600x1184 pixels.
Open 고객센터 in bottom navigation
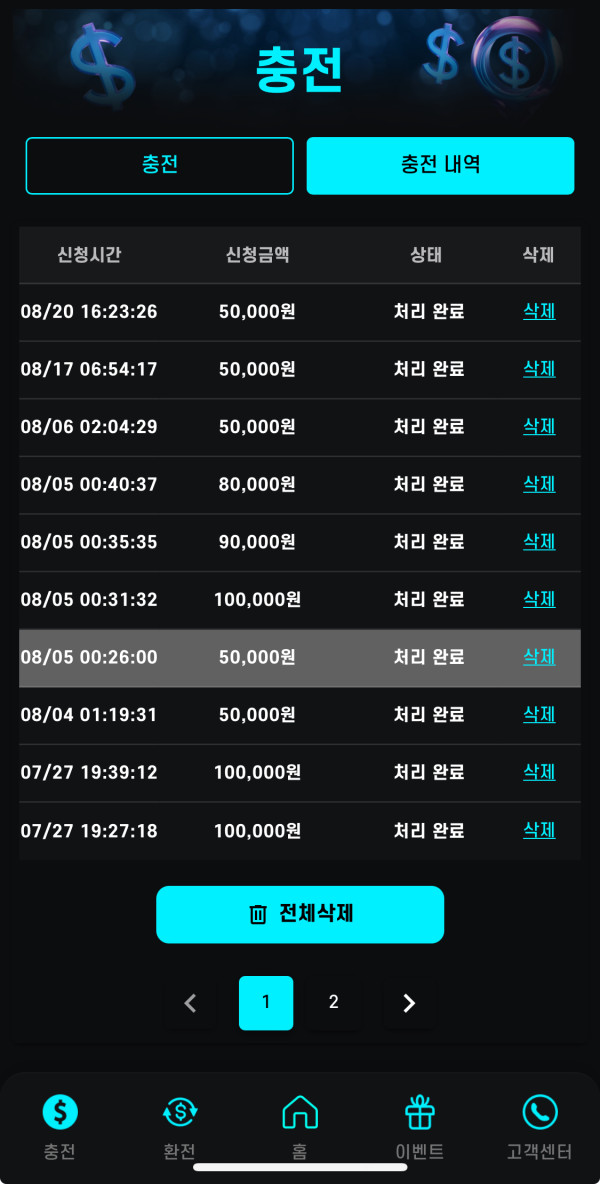tap(540, 1128)
